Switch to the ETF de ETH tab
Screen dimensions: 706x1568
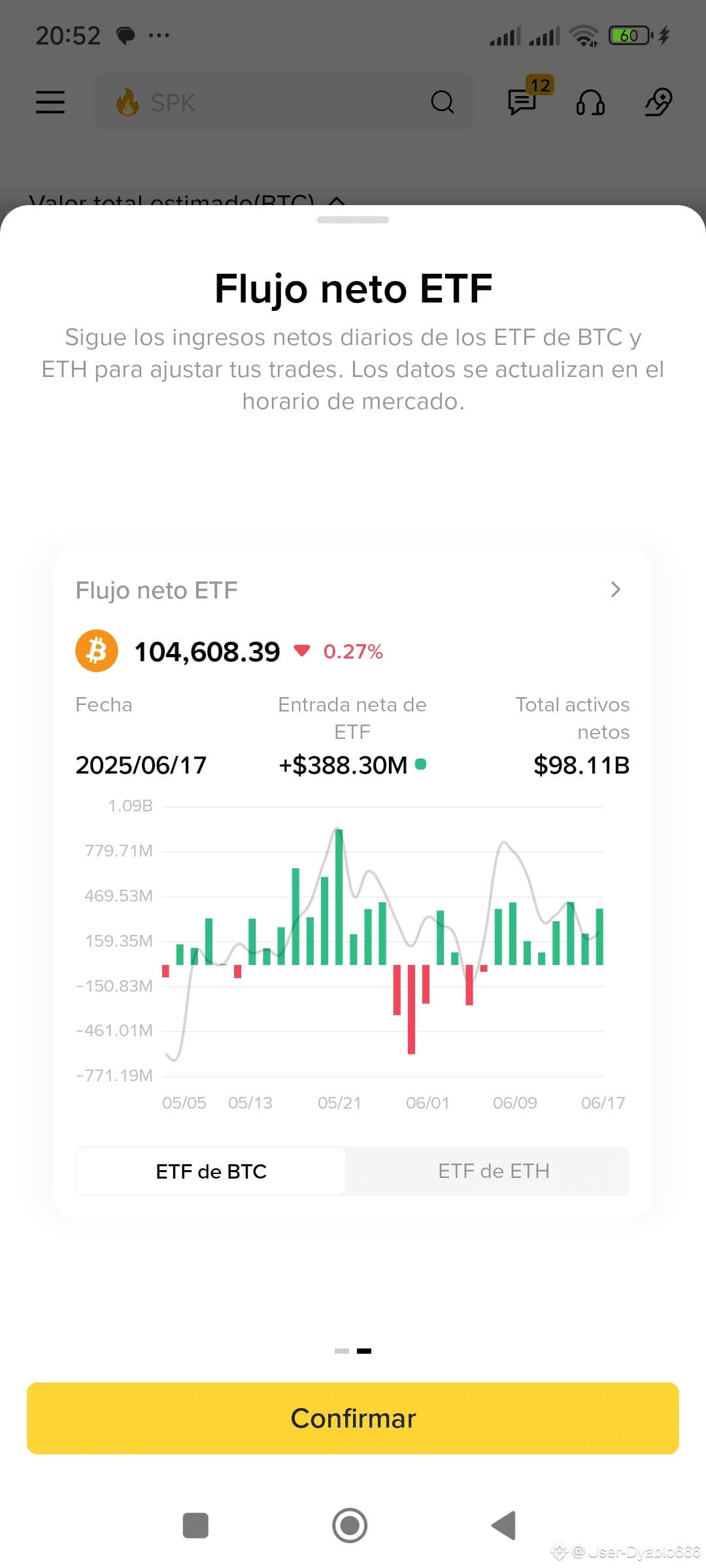click(x=494, y=1171)
